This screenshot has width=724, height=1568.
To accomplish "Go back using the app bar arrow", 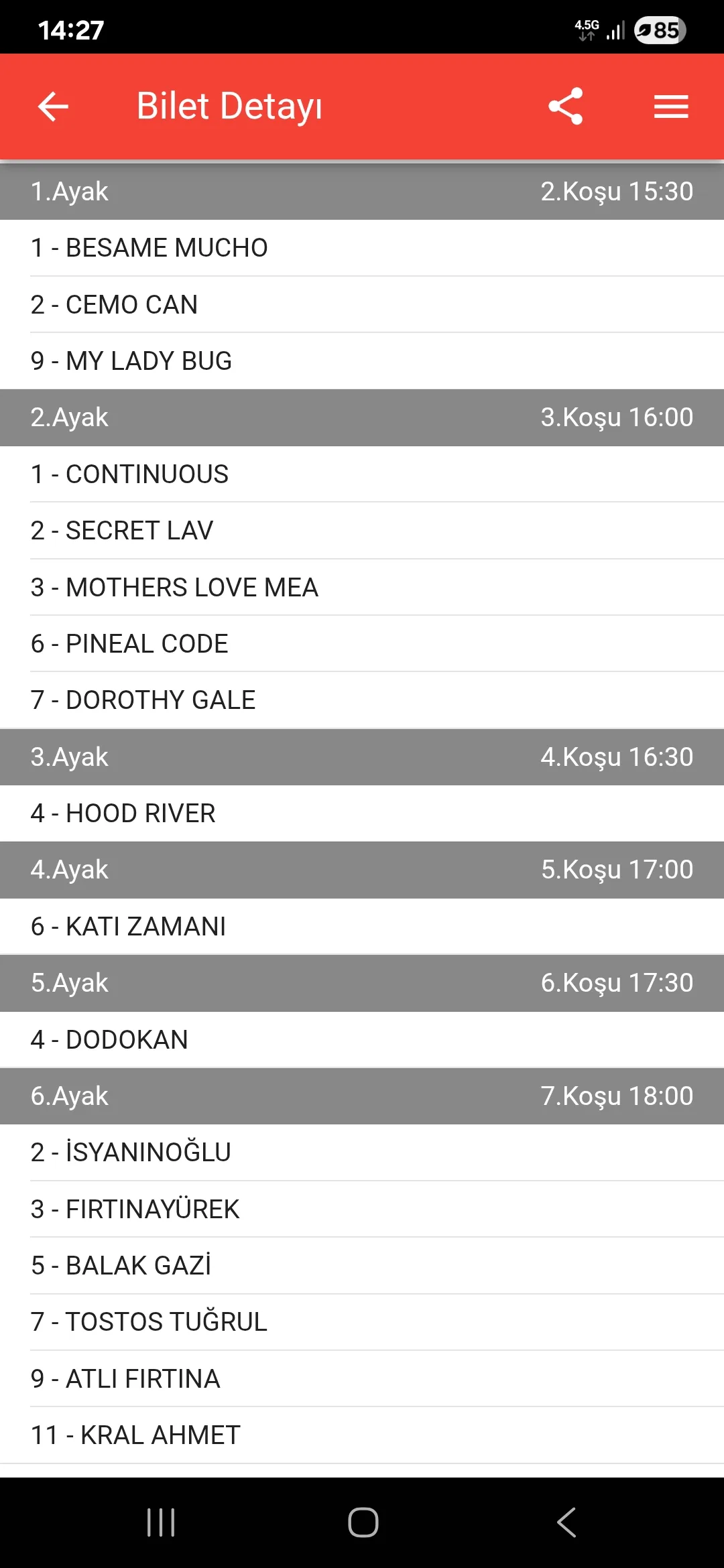I will [x=53, y=107].
